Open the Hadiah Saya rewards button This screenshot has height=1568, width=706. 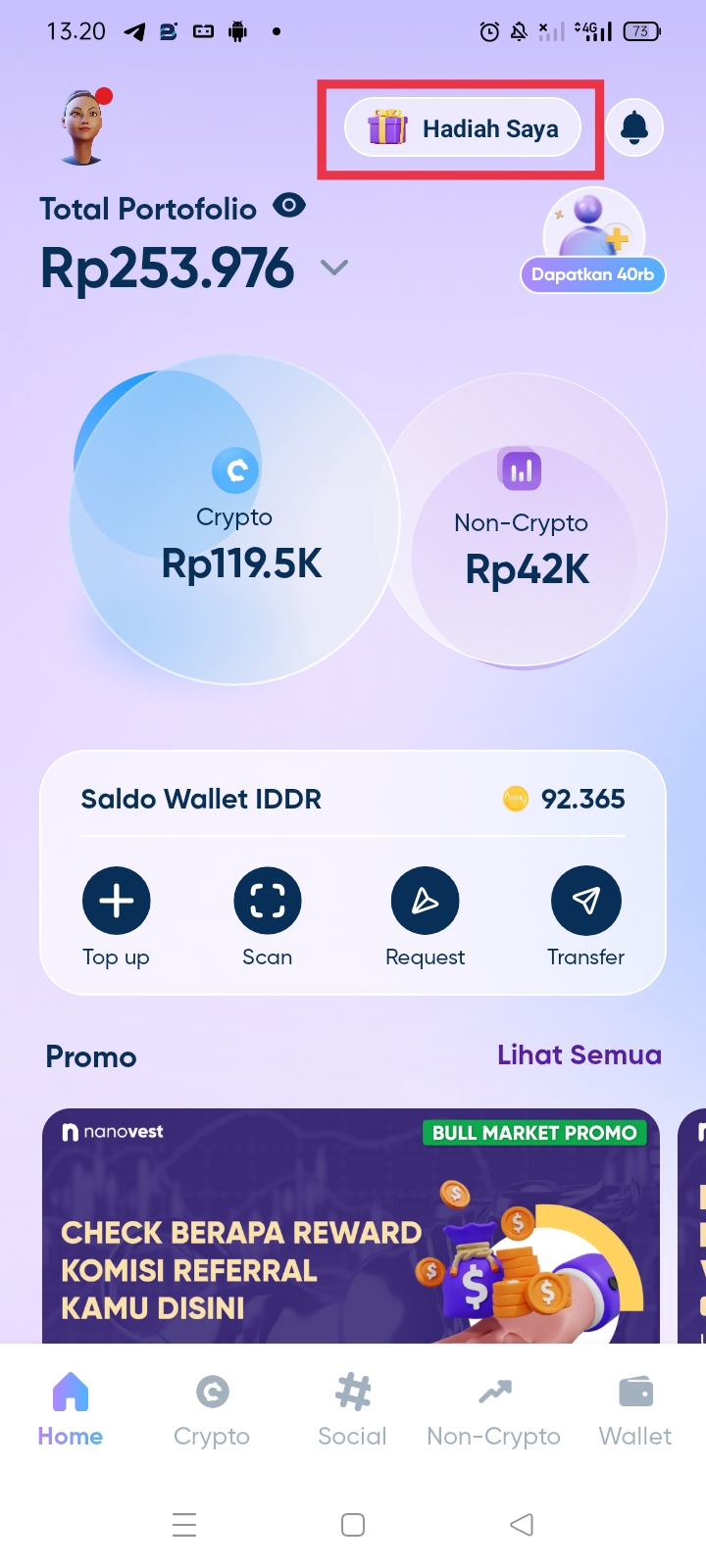(463, 128)
